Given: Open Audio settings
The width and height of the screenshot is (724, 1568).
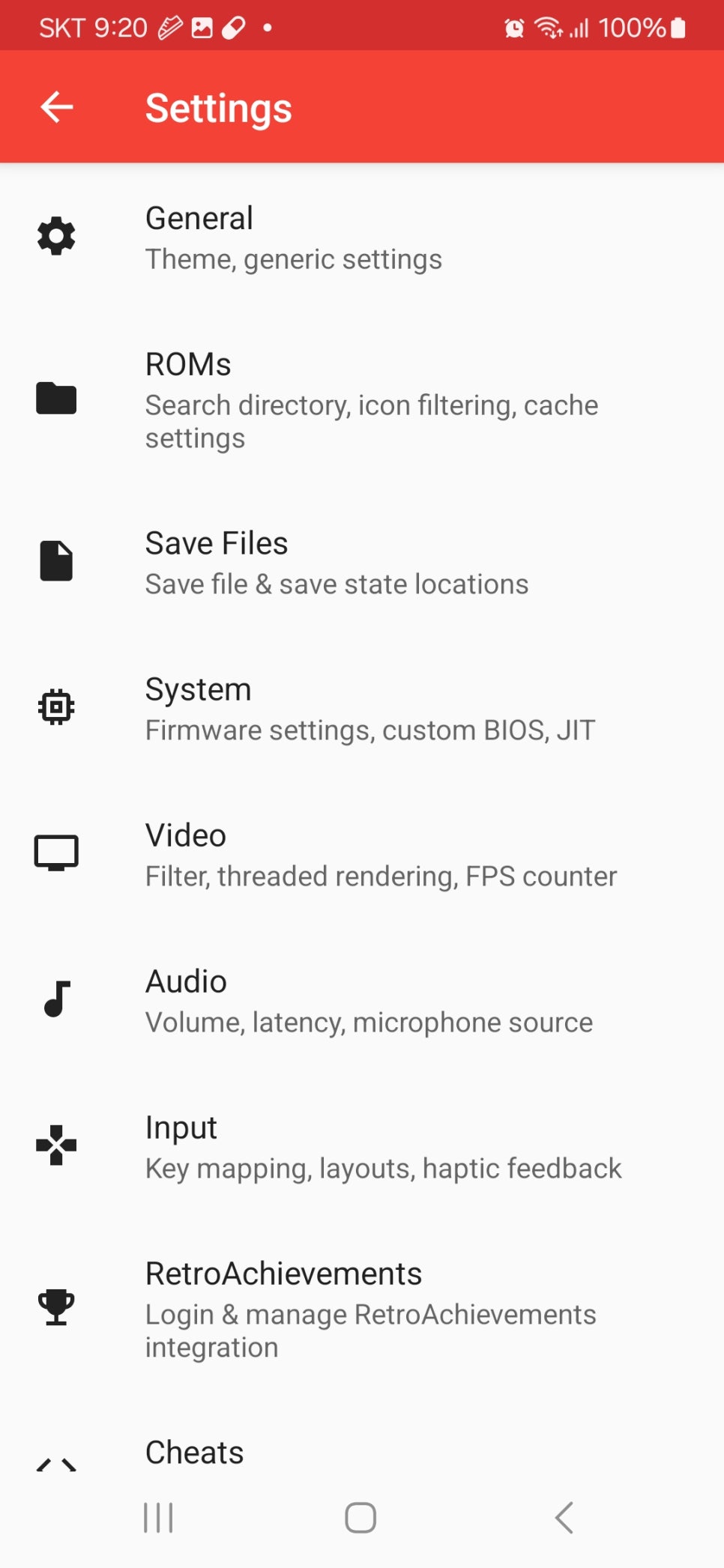Looking at the screenshot, I should pyautogui.click(x=368, y=1001).
